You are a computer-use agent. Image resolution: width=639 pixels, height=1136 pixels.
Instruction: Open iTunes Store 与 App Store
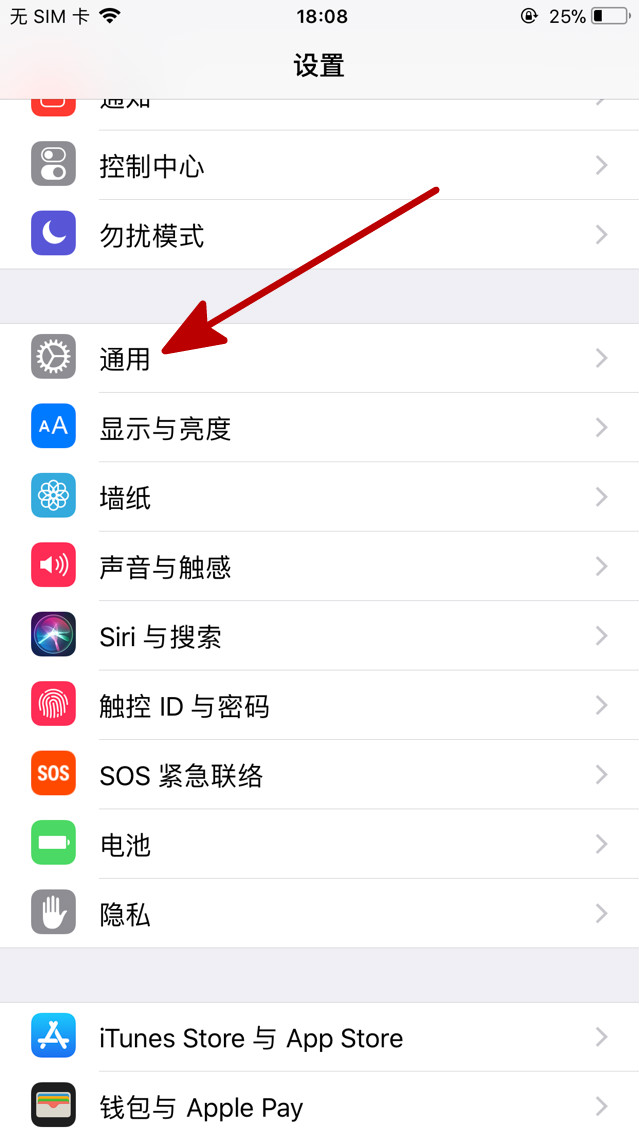tap(250, 1038)
